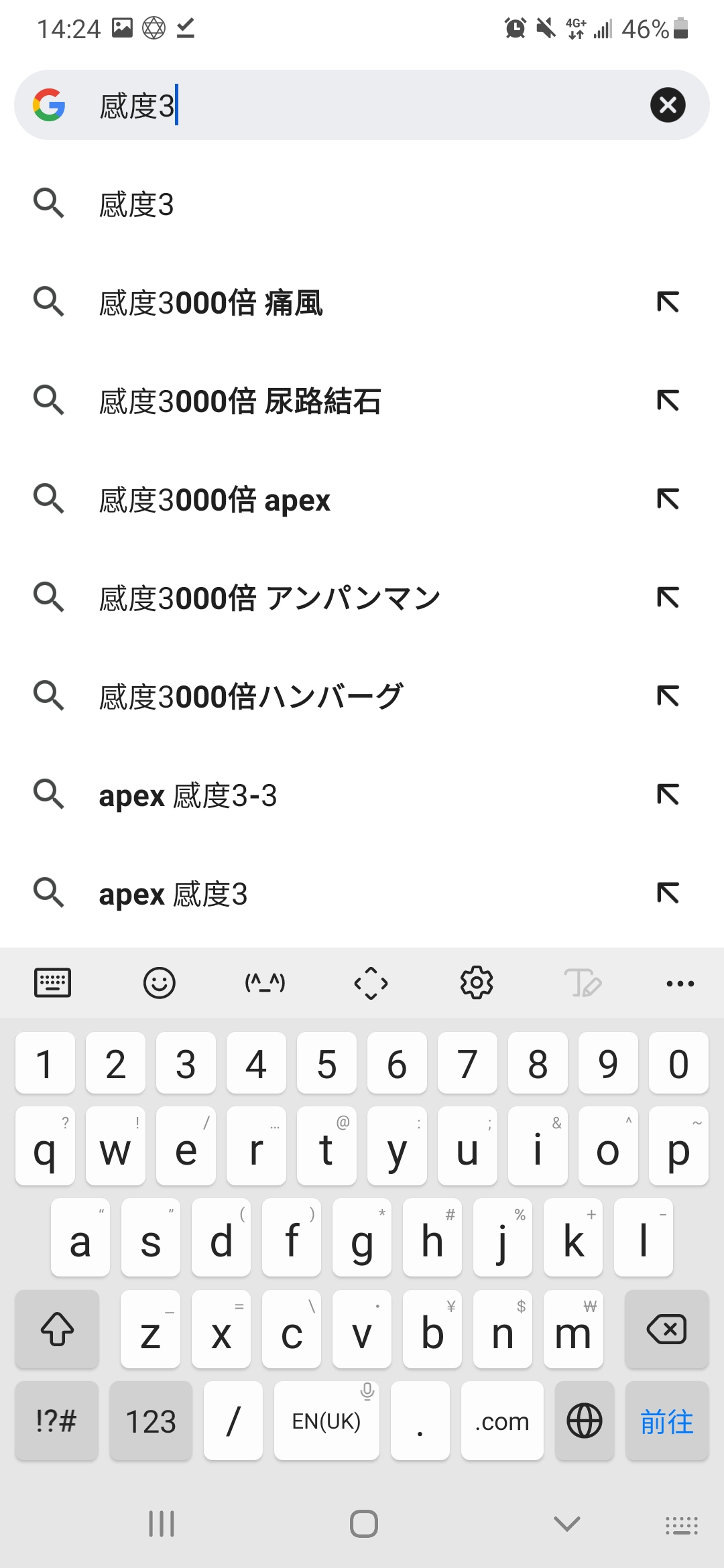Open the emoji picker on the keyboard
Screen dimensions: 724x1568
click(x=160, y=983)
